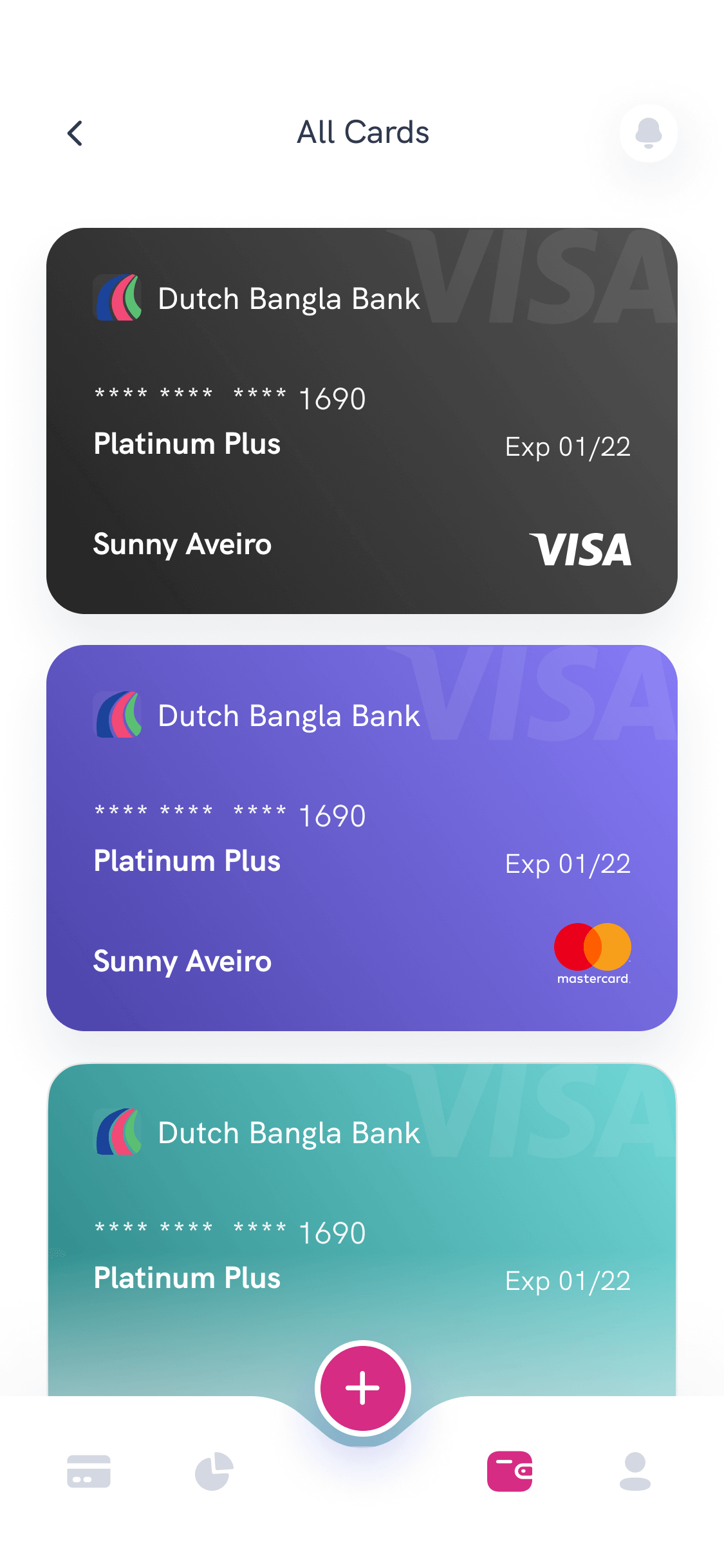
Task: Click the All Cards page title
Action: click(x=362, y=131)
